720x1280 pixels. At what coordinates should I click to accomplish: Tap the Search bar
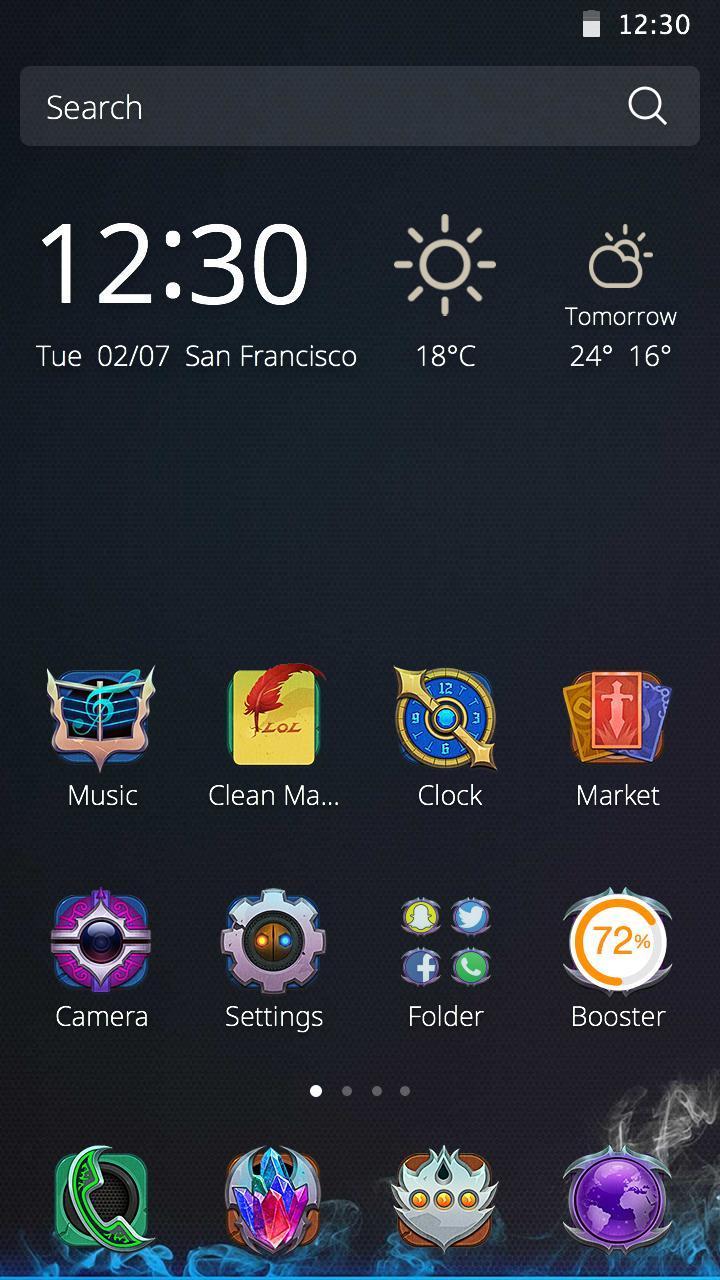(300, 106)
